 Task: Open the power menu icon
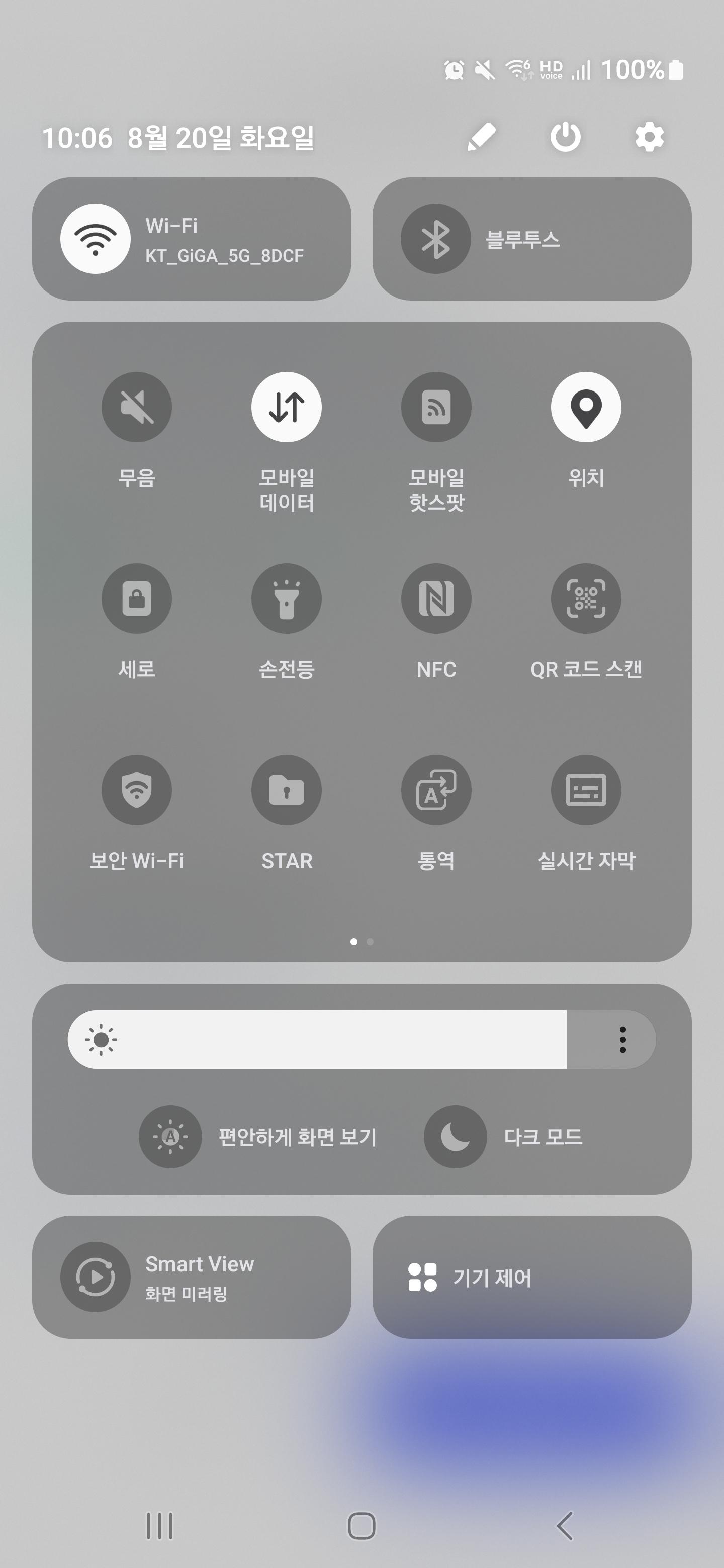pos(565,137)
